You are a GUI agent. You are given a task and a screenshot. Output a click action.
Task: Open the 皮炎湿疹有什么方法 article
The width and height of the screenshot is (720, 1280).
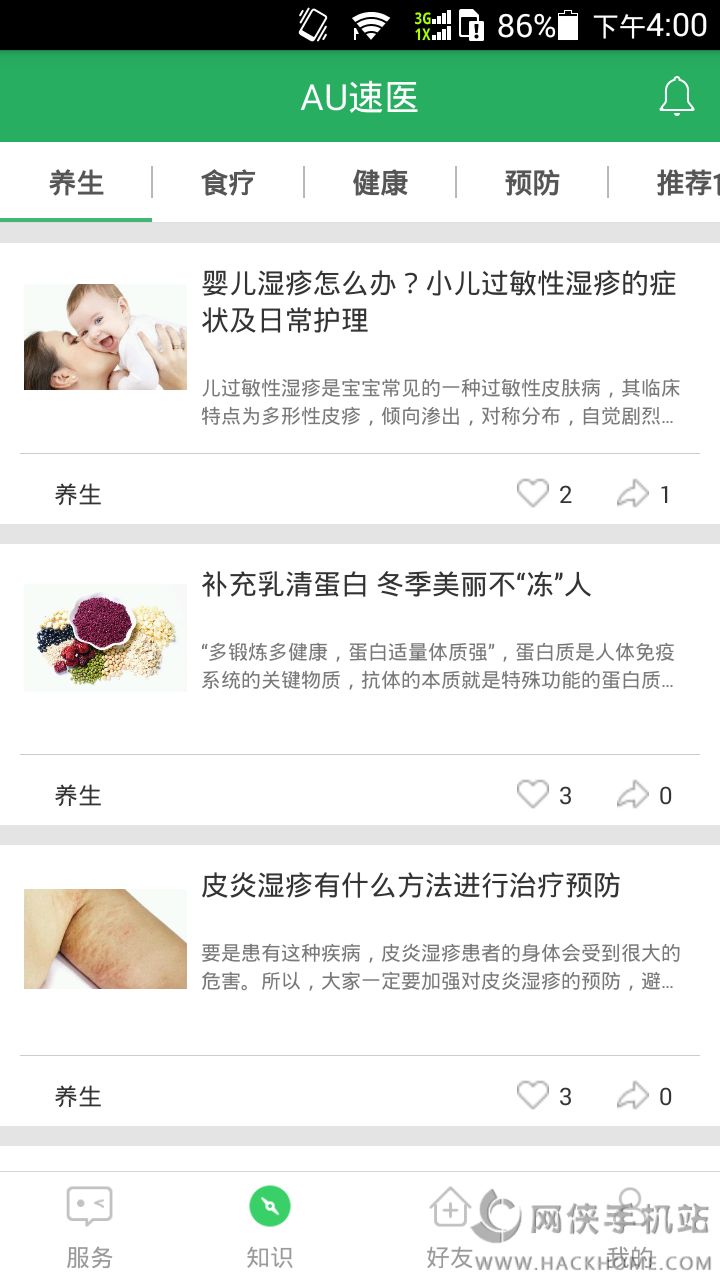410,886
